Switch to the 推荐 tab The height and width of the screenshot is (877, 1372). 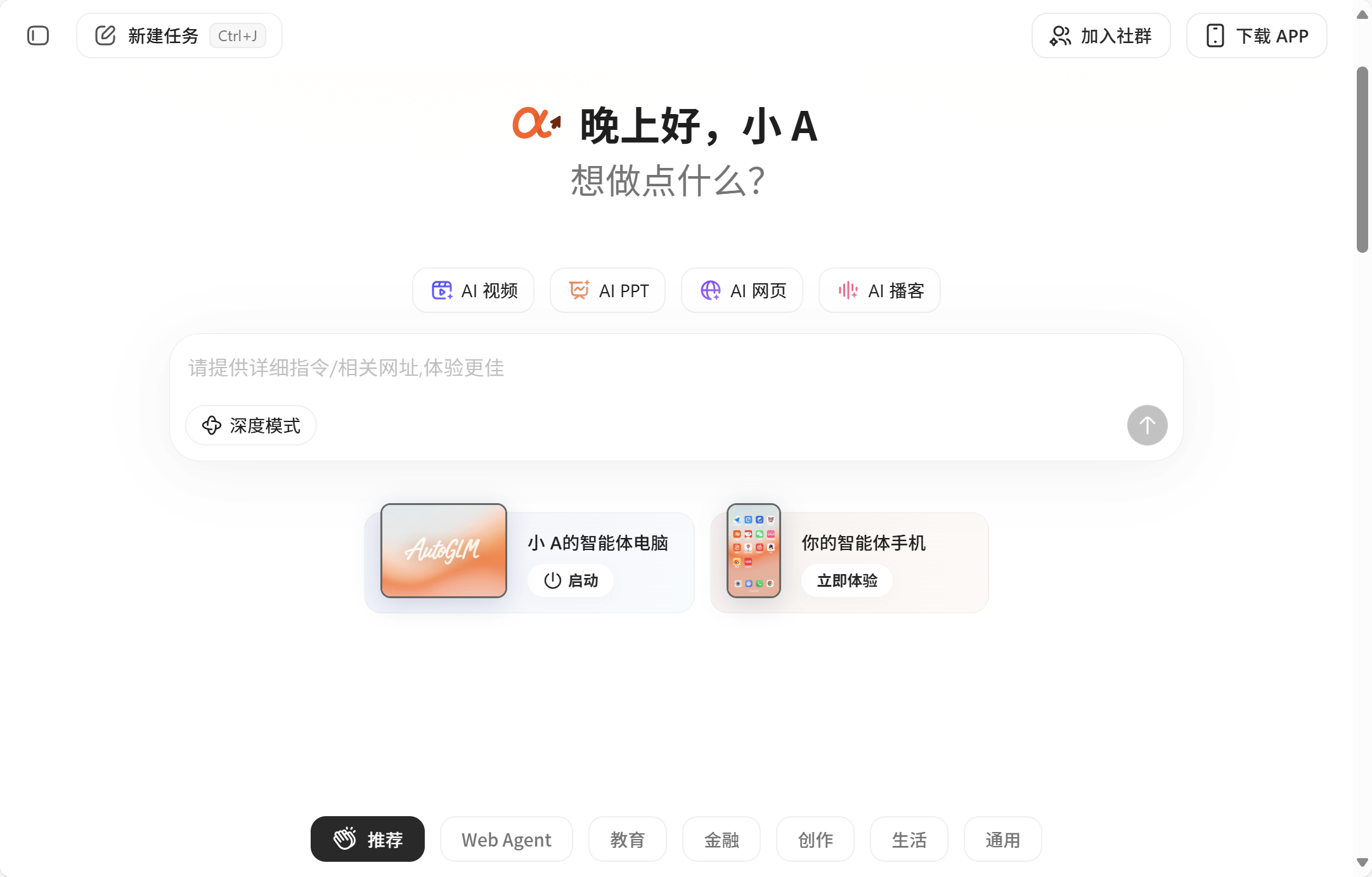click(368, 839)
